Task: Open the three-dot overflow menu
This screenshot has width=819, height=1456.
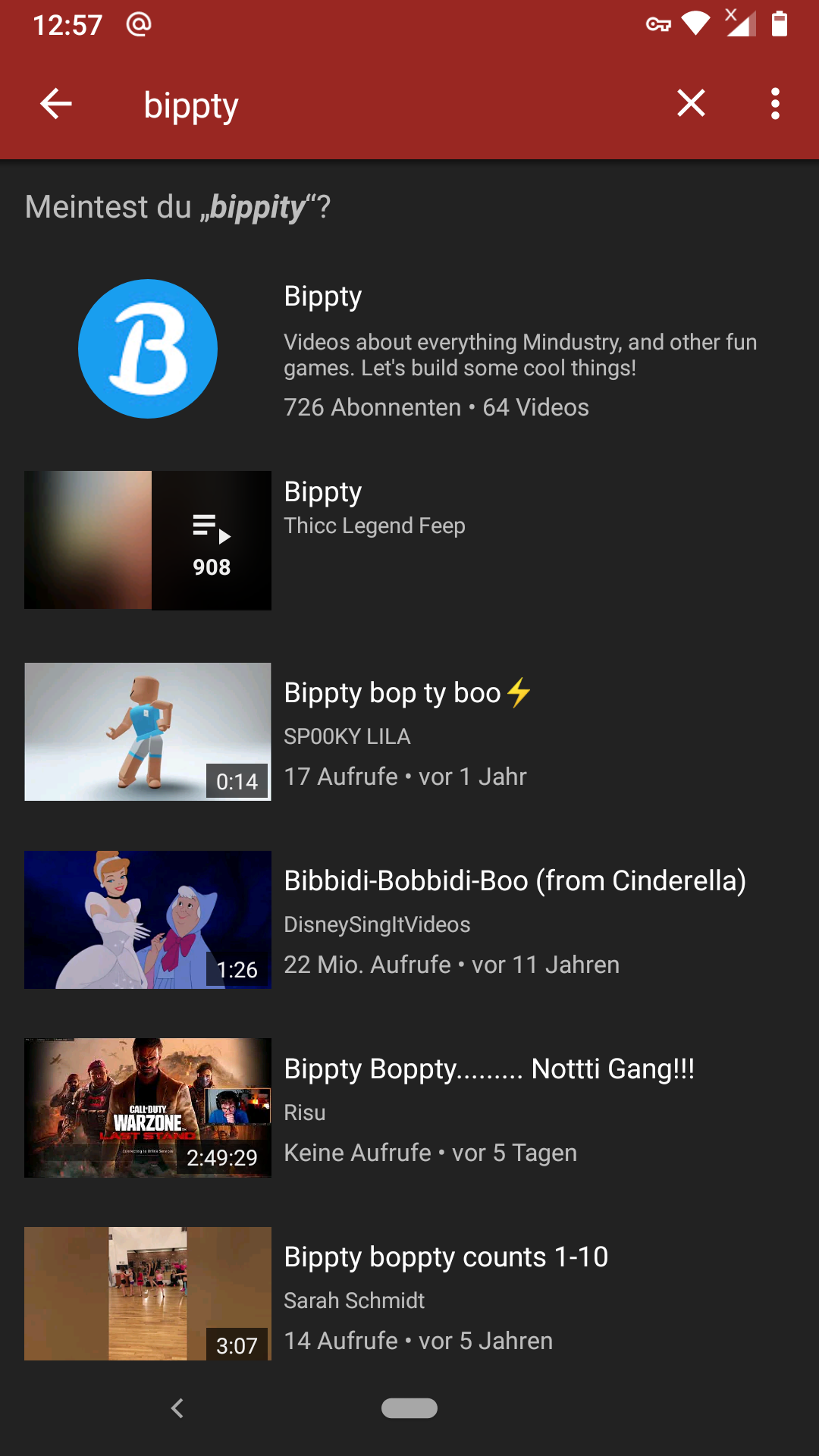Action: 774,104
